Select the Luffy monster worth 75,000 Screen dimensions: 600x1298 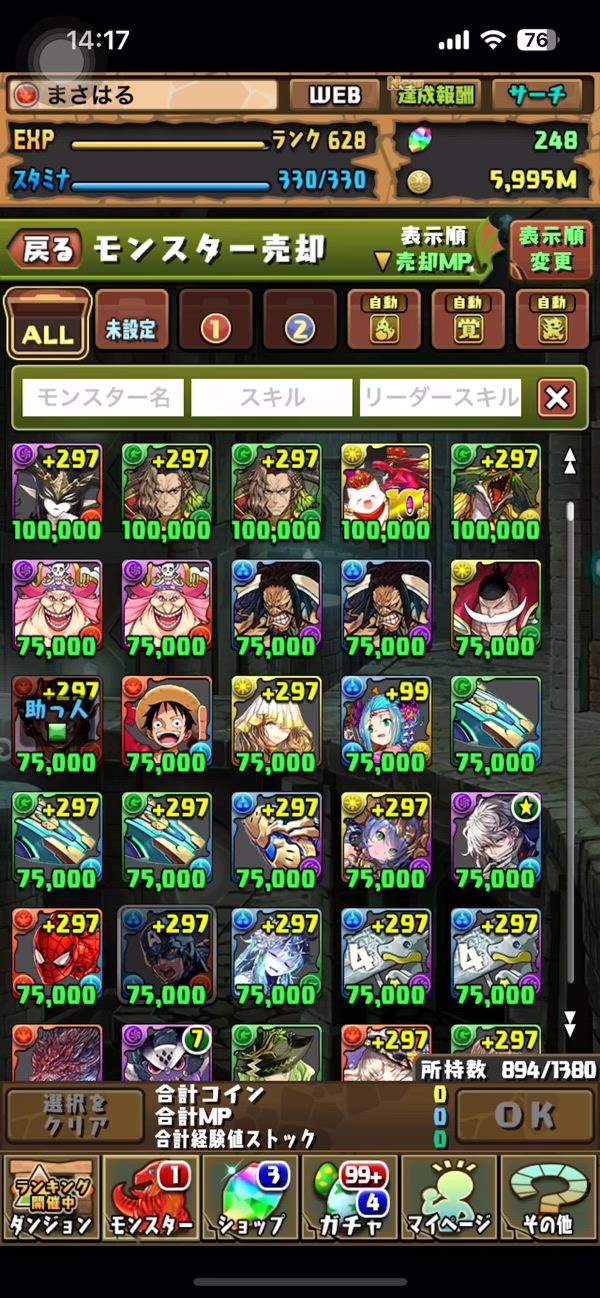(x=166, y=719)
